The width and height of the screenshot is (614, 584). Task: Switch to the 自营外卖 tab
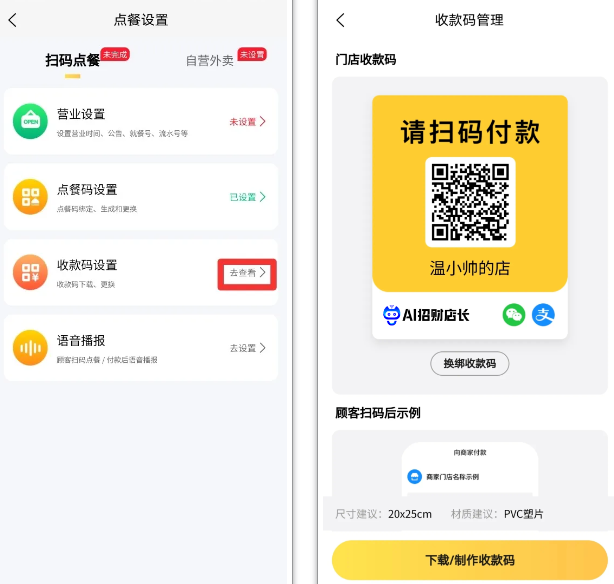[210, 61]
